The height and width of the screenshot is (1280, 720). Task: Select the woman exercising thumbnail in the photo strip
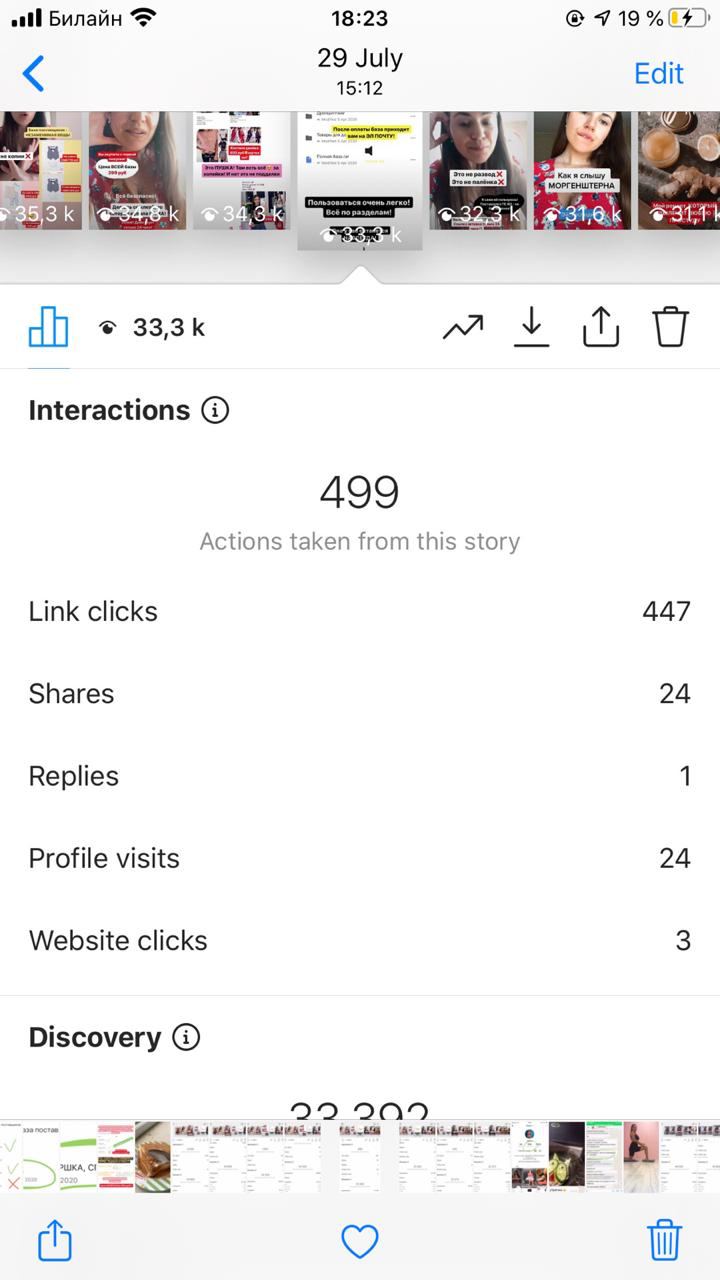tap(641, 1156)
